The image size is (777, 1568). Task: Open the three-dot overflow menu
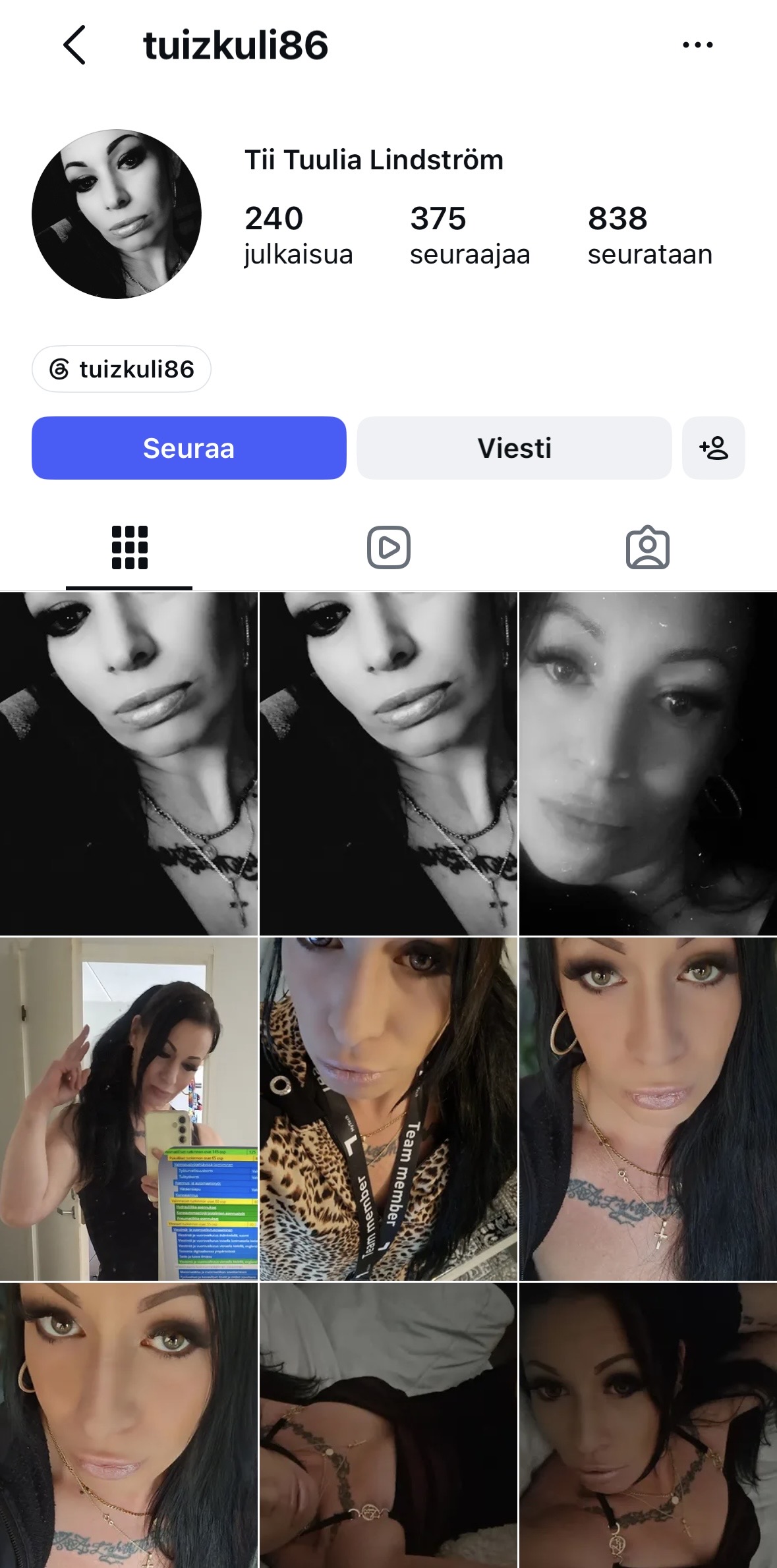(x=697, y=45)
